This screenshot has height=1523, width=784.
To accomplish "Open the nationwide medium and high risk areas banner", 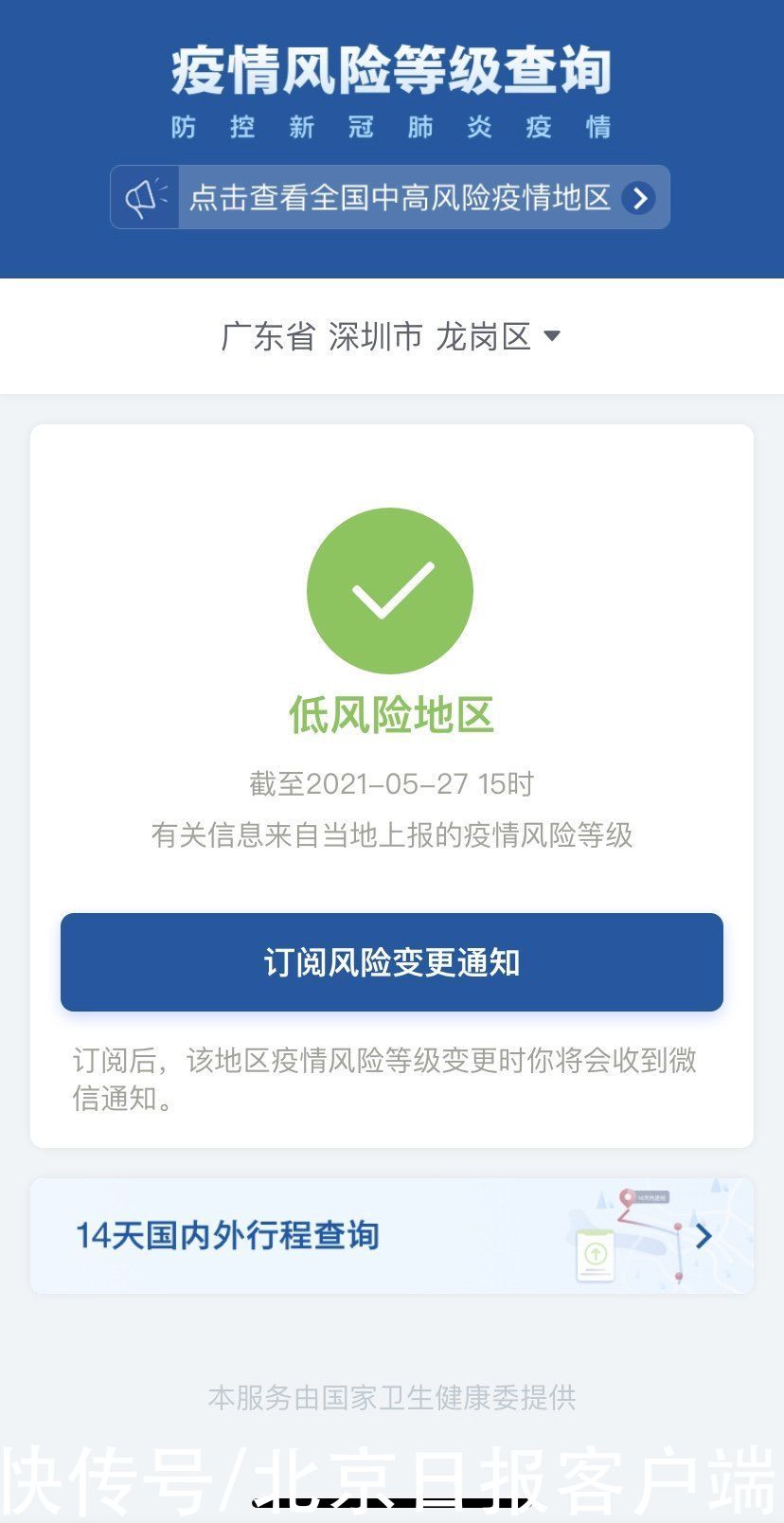I will (x=390, y=197).
